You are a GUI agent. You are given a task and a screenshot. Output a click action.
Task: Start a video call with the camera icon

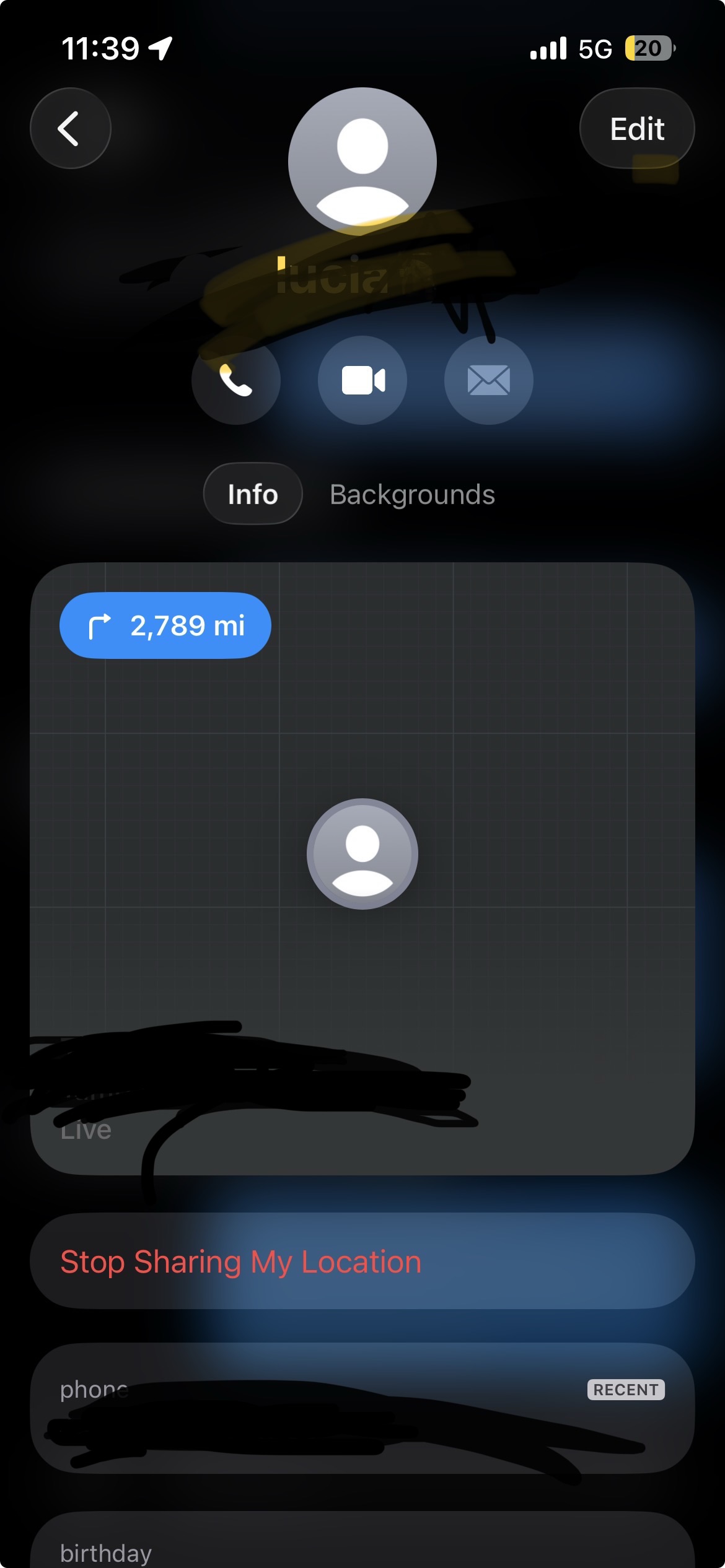[x=362, y=380]
